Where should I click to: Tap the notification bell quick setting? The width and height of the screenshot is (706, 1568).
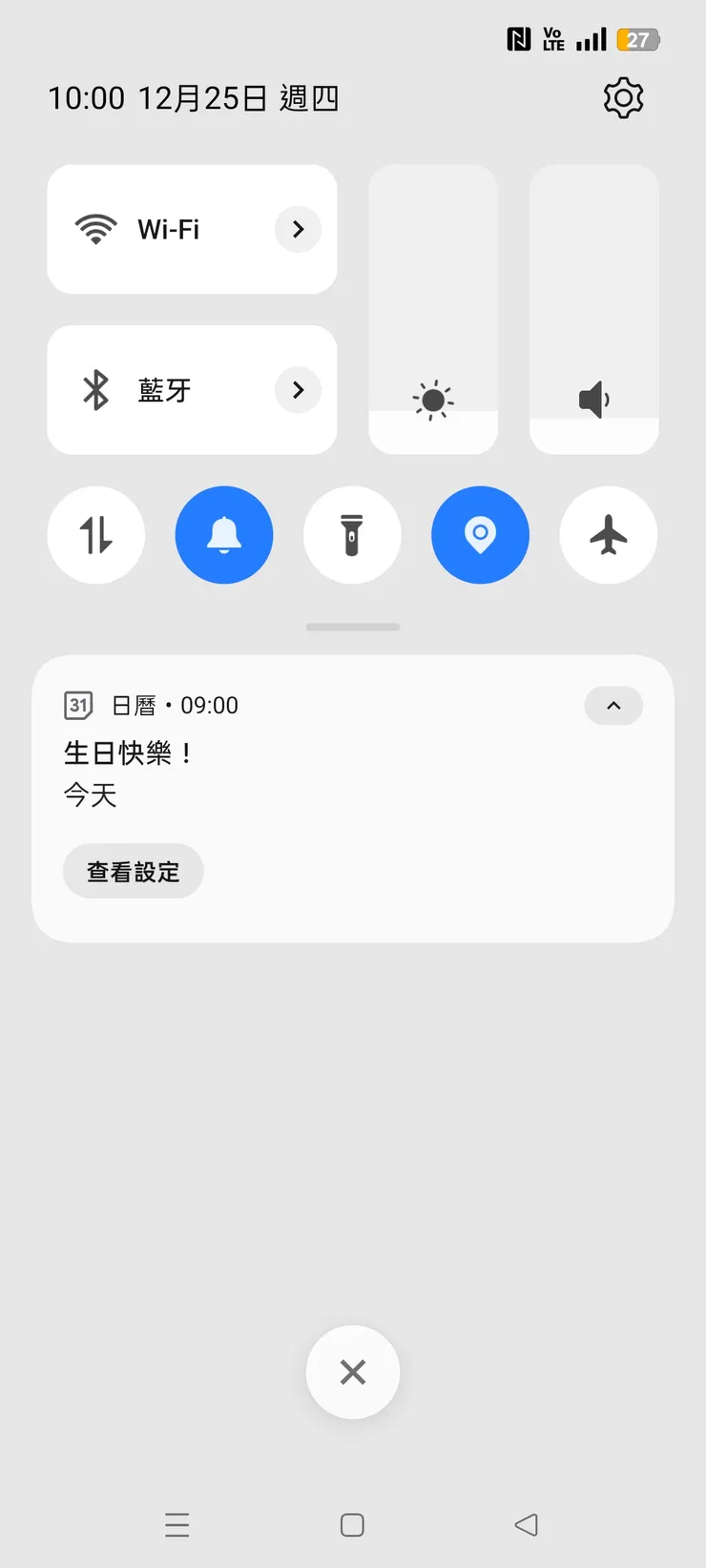[x=224, y=535]
